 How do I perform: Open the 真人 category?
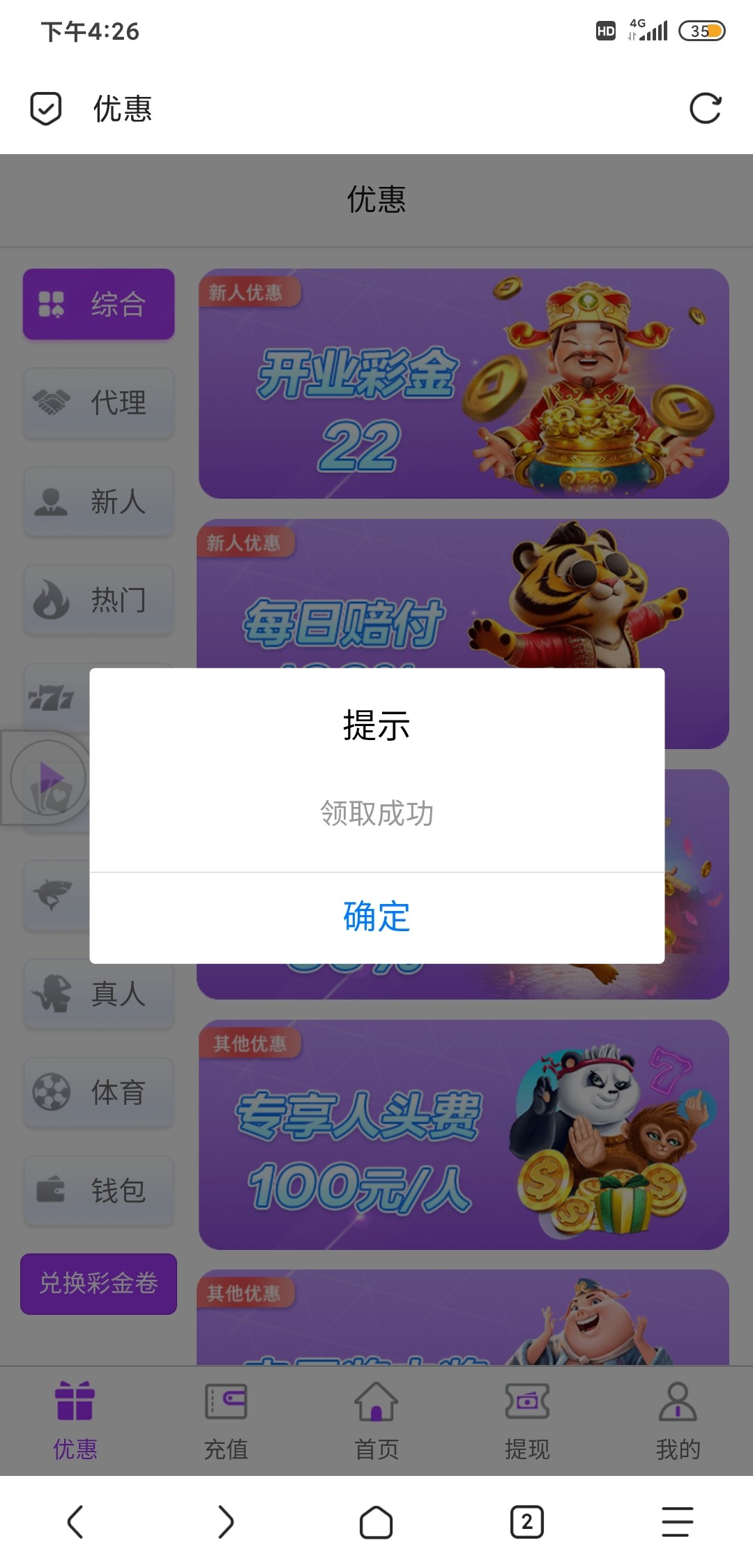click(x=98, y=994)
